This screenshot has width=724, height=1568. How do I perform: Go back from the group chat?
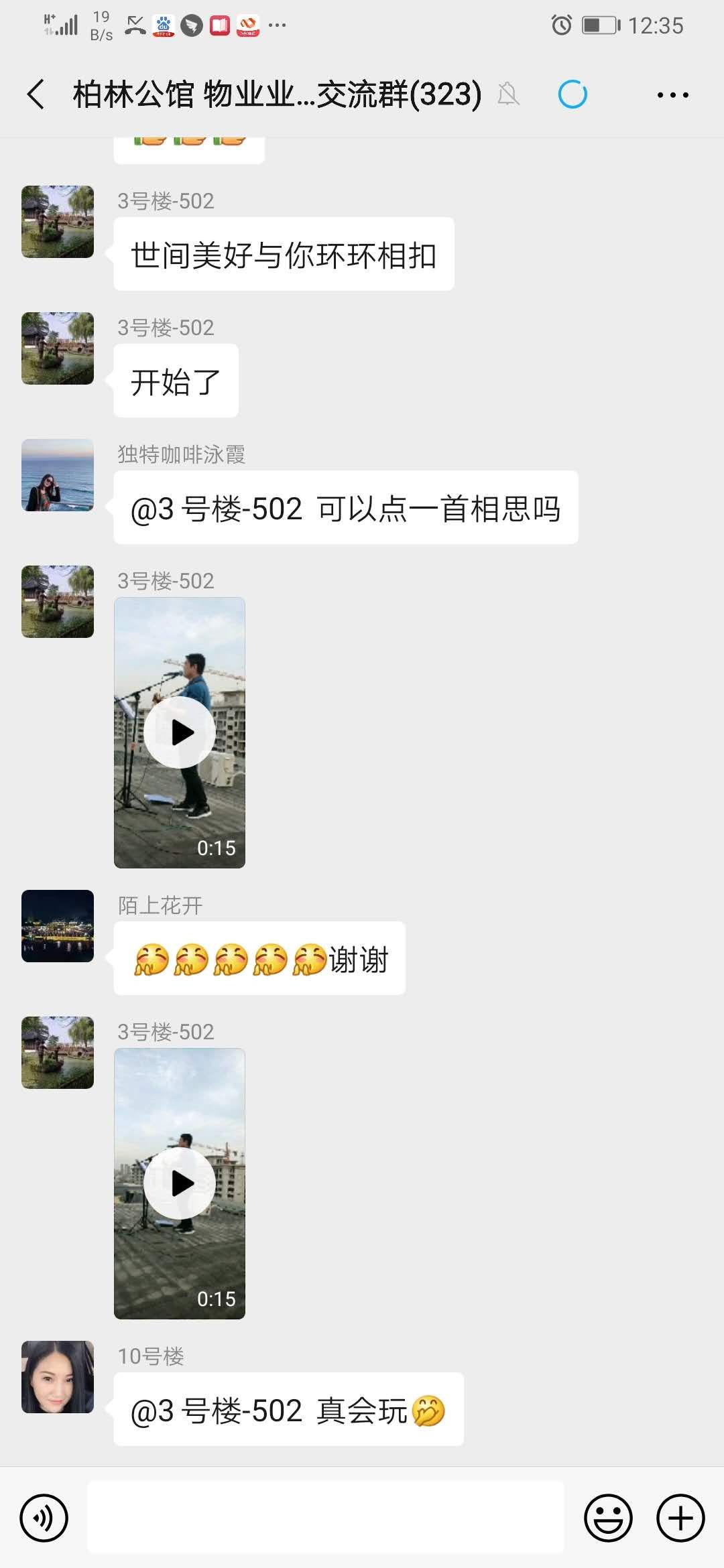pyautogui.click(x=36, y=94)
